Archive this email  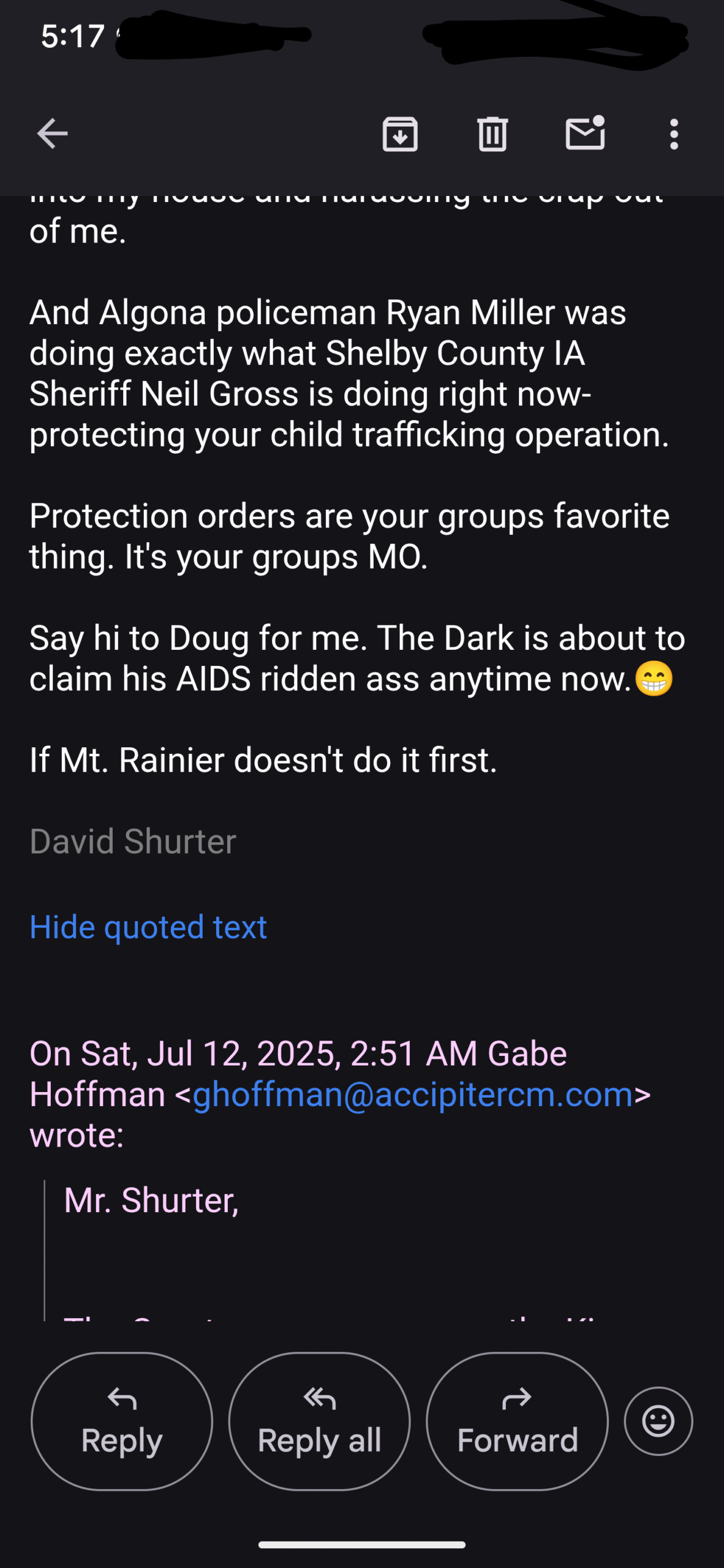(x=400, y=134)
